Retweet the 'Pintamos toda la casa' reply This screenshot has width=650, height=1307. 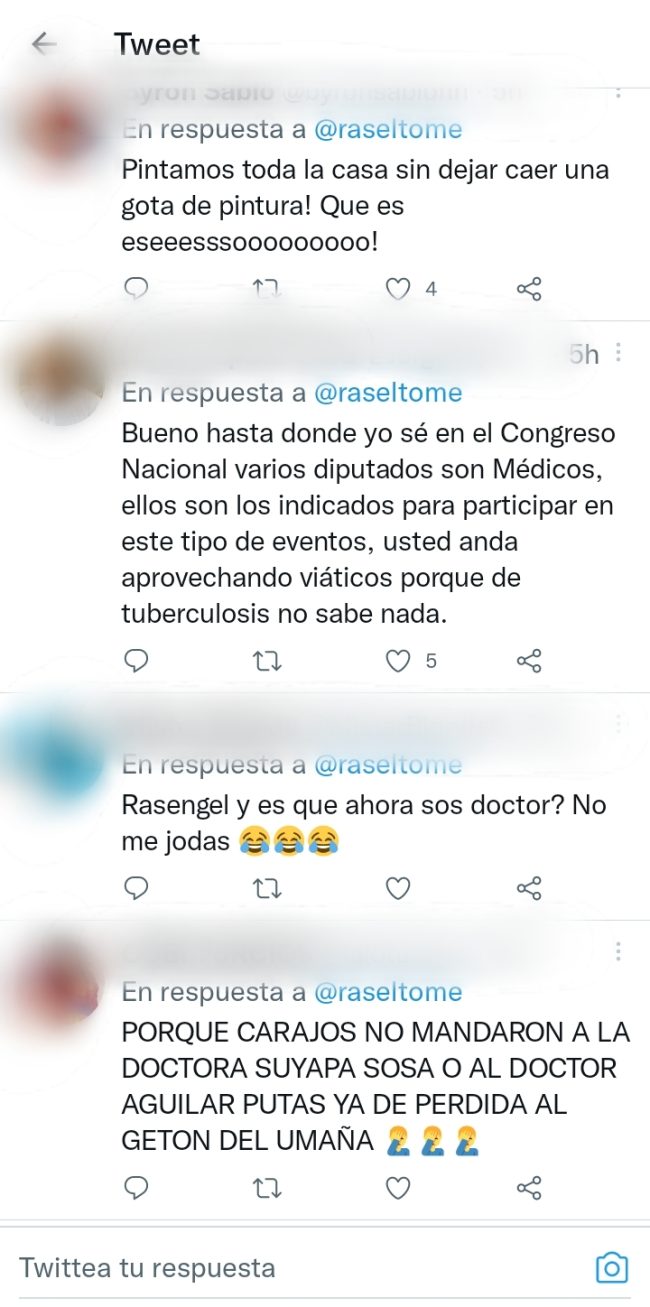[266, 289]
